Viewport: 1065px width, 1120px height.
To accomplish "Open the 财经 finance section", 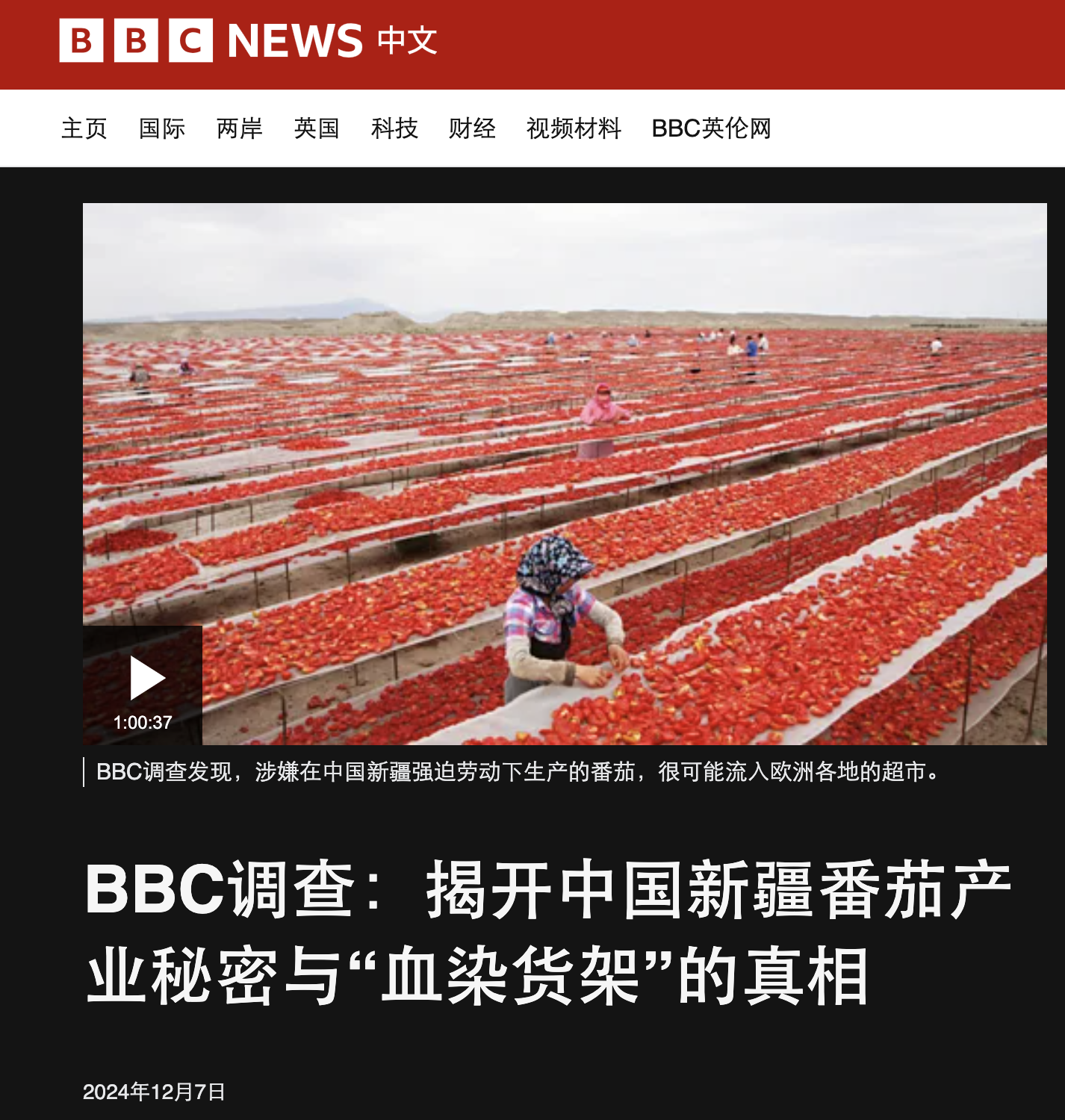I will coord(472,128).
